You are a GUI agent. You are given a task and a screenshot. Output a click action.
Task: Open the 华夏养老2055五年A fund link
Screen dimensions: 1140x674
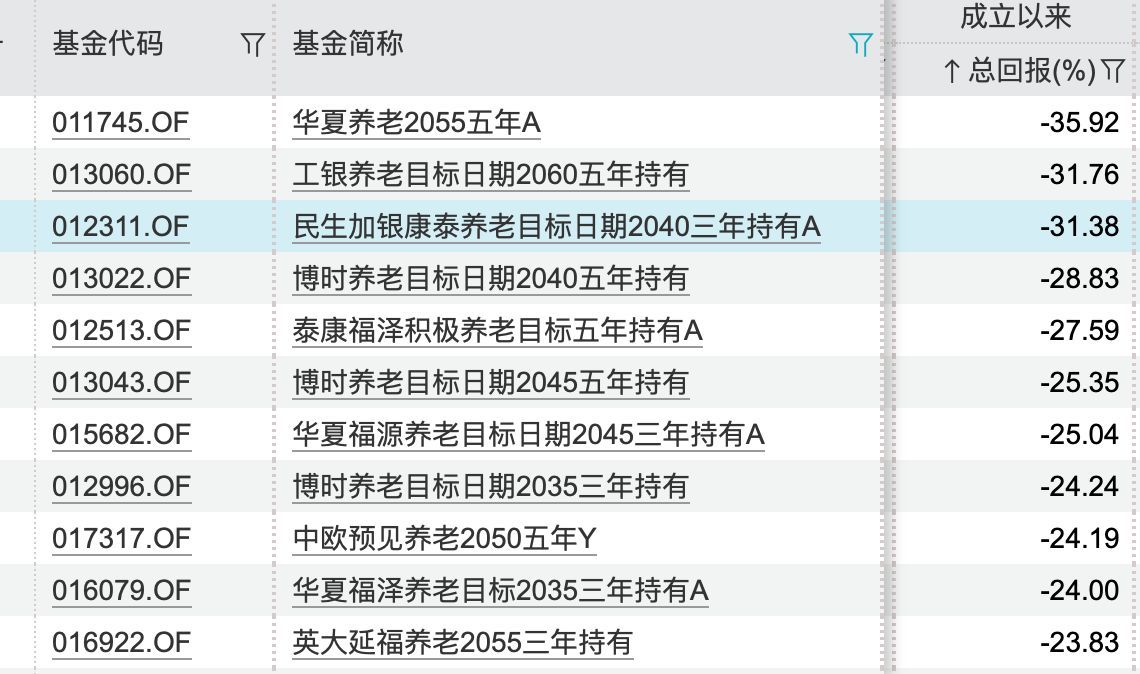click(x=416, y=123)
